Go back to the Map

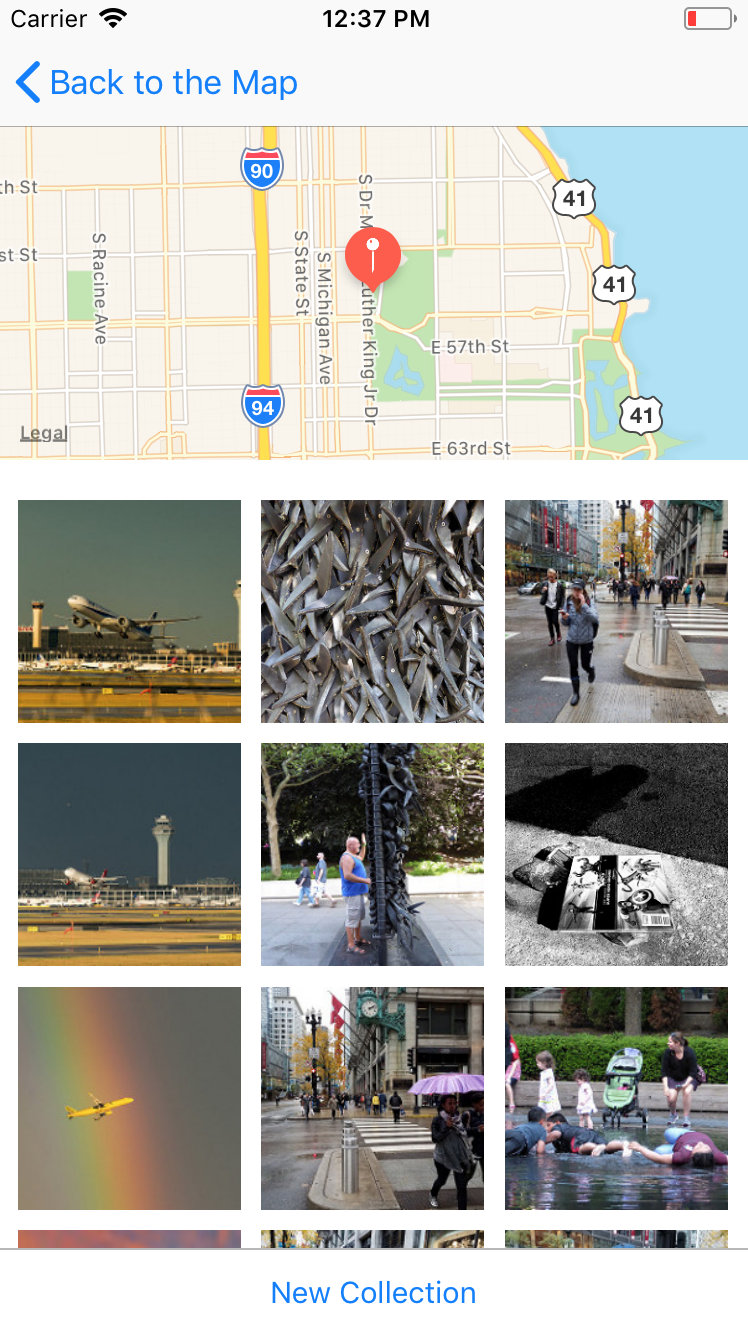pos(157,82)
